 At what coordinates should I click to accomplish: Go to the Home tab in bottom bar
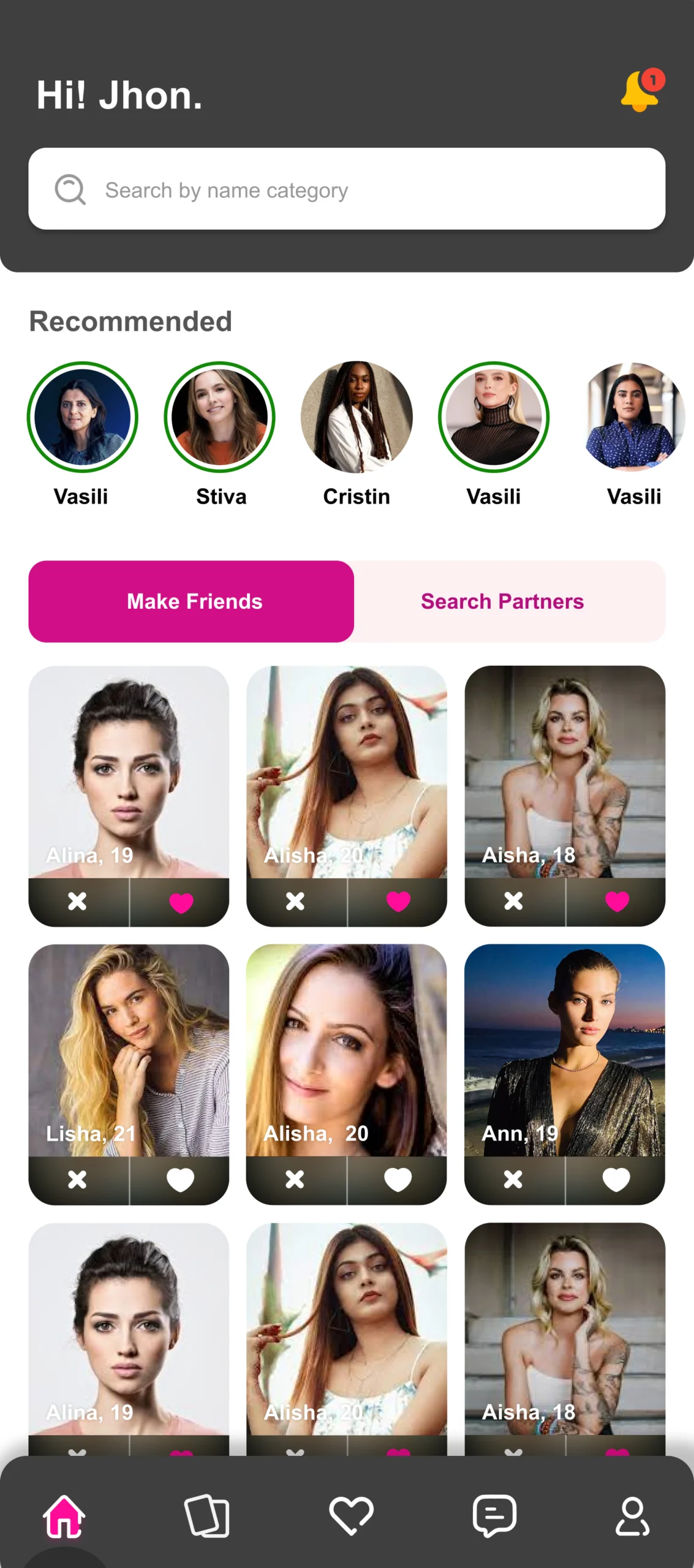click(x=64, y=1516)
